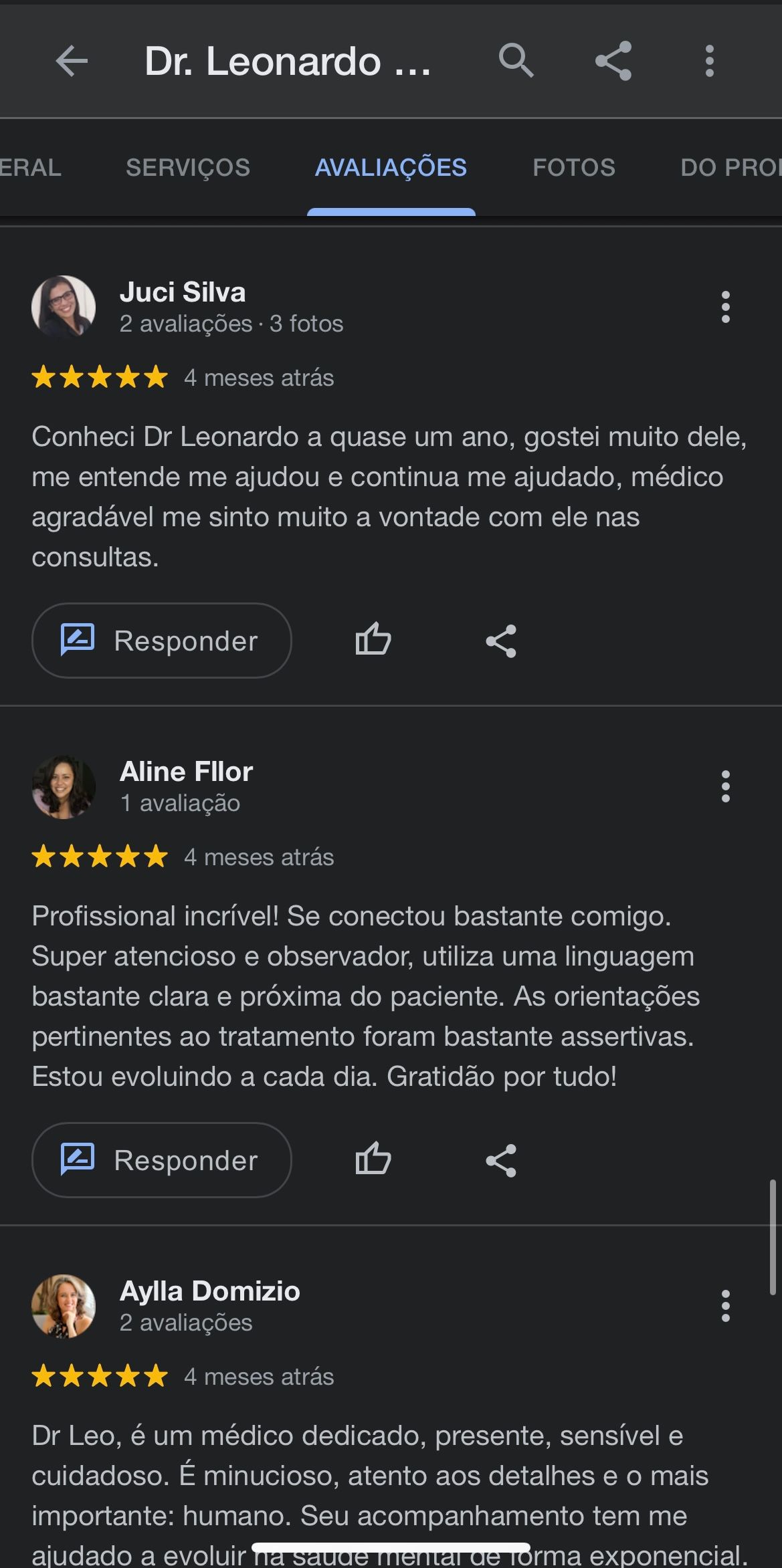Tap Juci Silva's five-star rating
Viewport: 782px width, 1568px height.
tap(98, 377)
